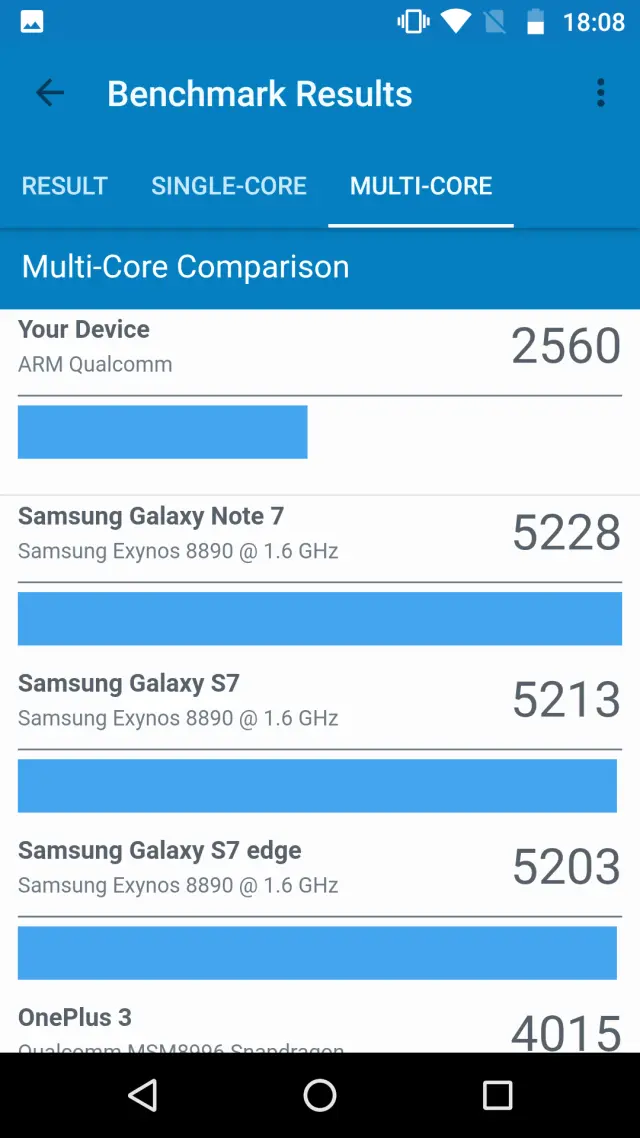The width and height of the screenshot is (640, 1138).
Task: Select the MULTI-CORE tab
Action: click(x=421, y=186)
